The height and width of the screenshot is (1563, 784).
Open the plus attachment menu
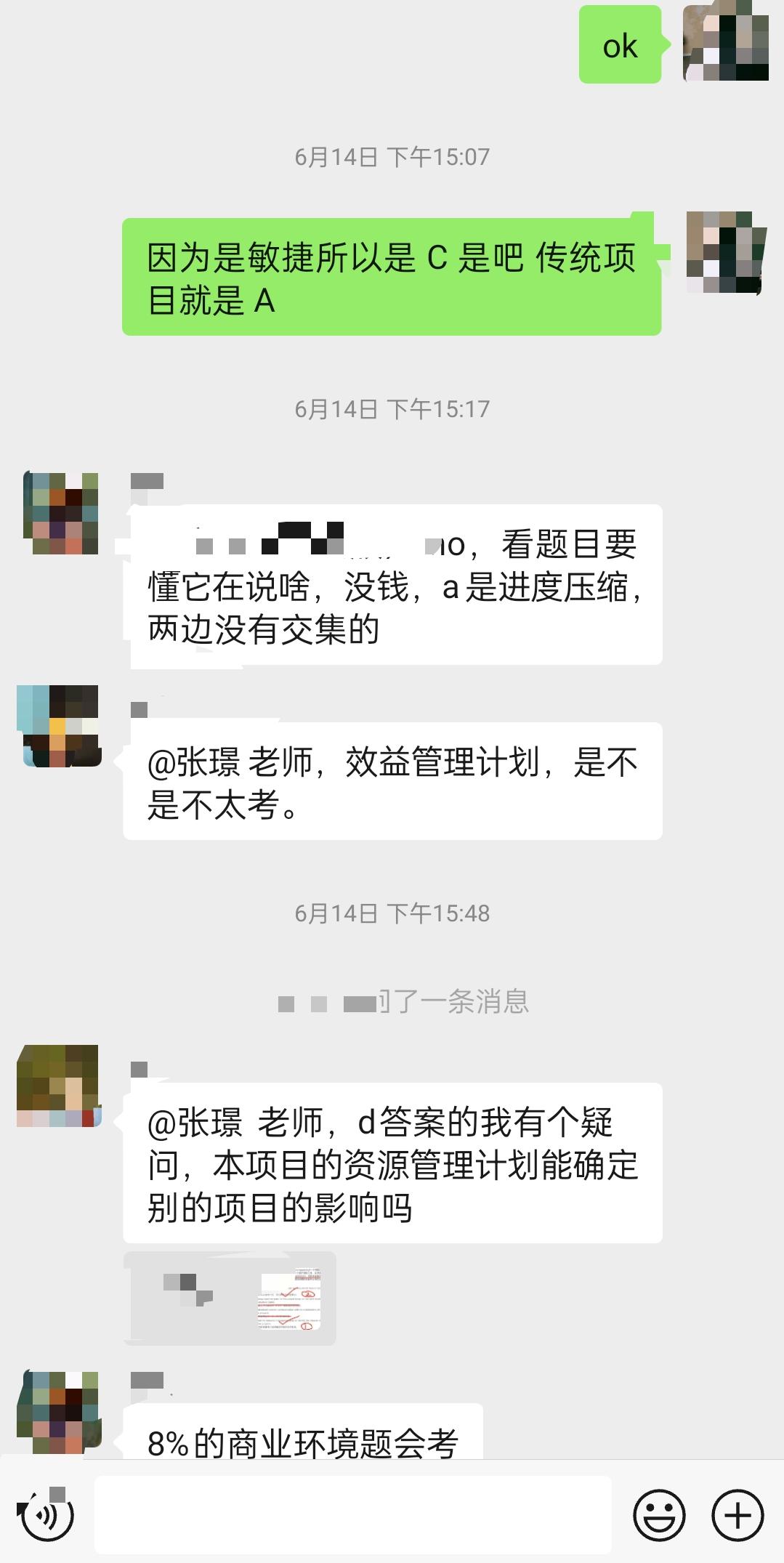737,1516
